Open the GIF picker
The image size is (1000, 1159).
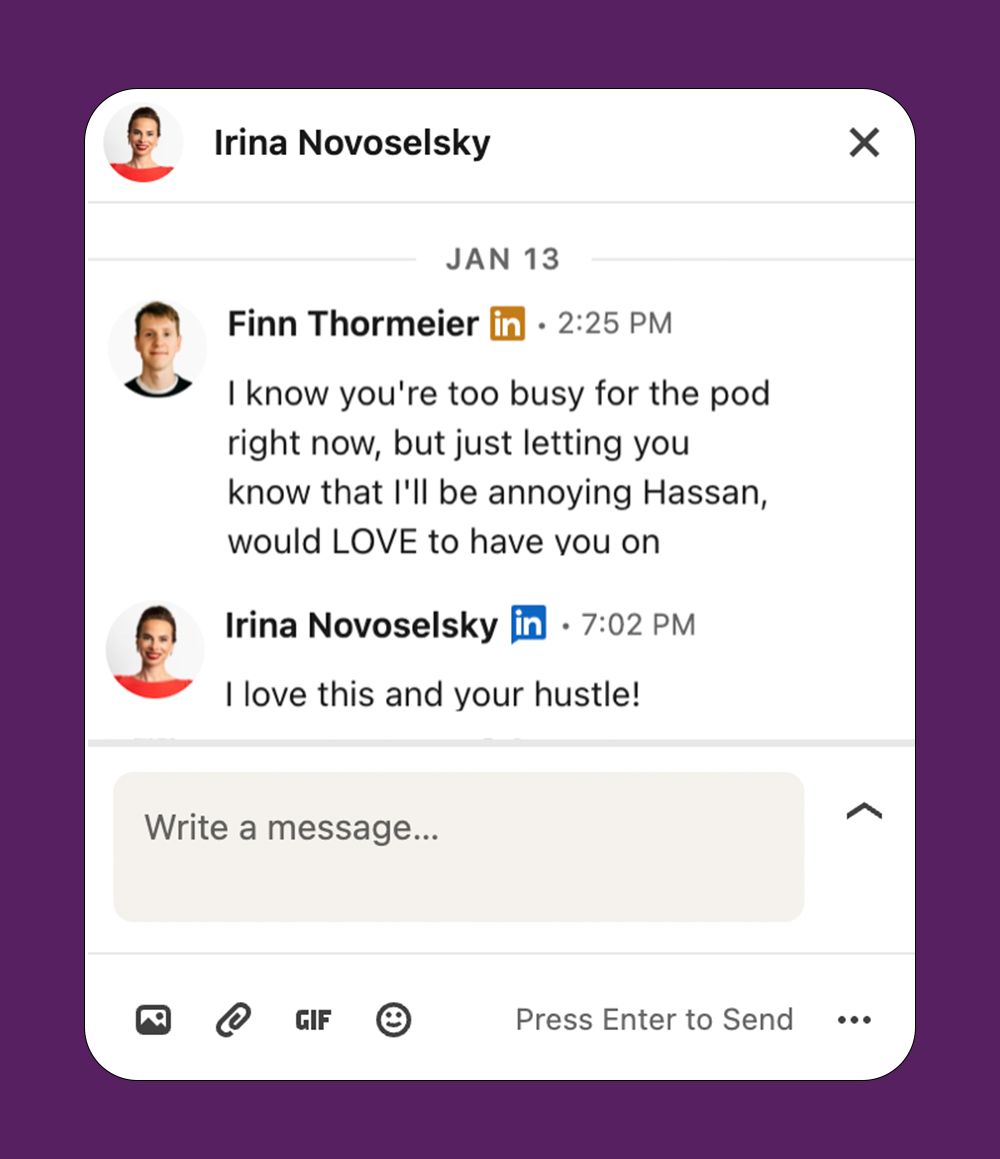click(313, 1020)
